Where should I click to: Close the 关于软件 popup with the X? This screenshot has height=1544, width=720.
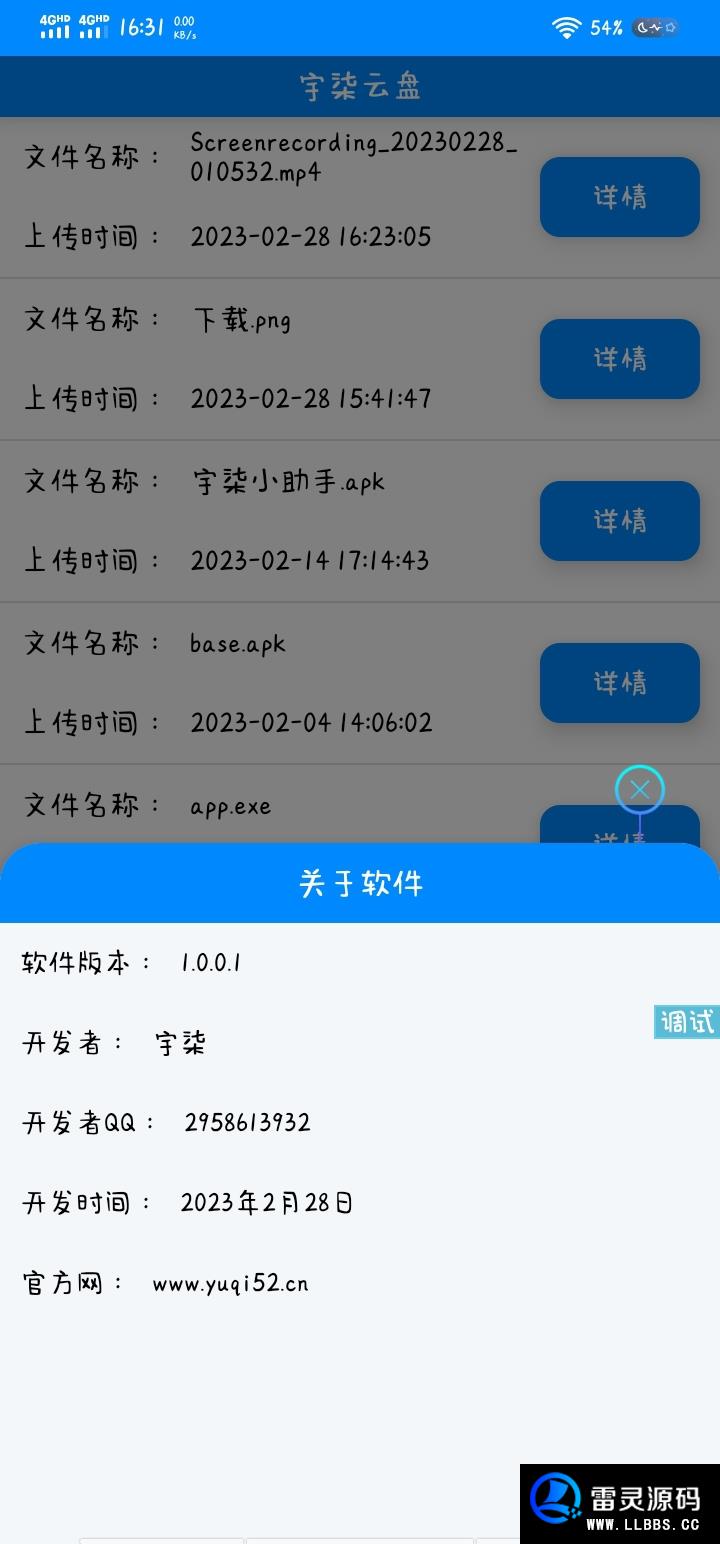(640, 790)
